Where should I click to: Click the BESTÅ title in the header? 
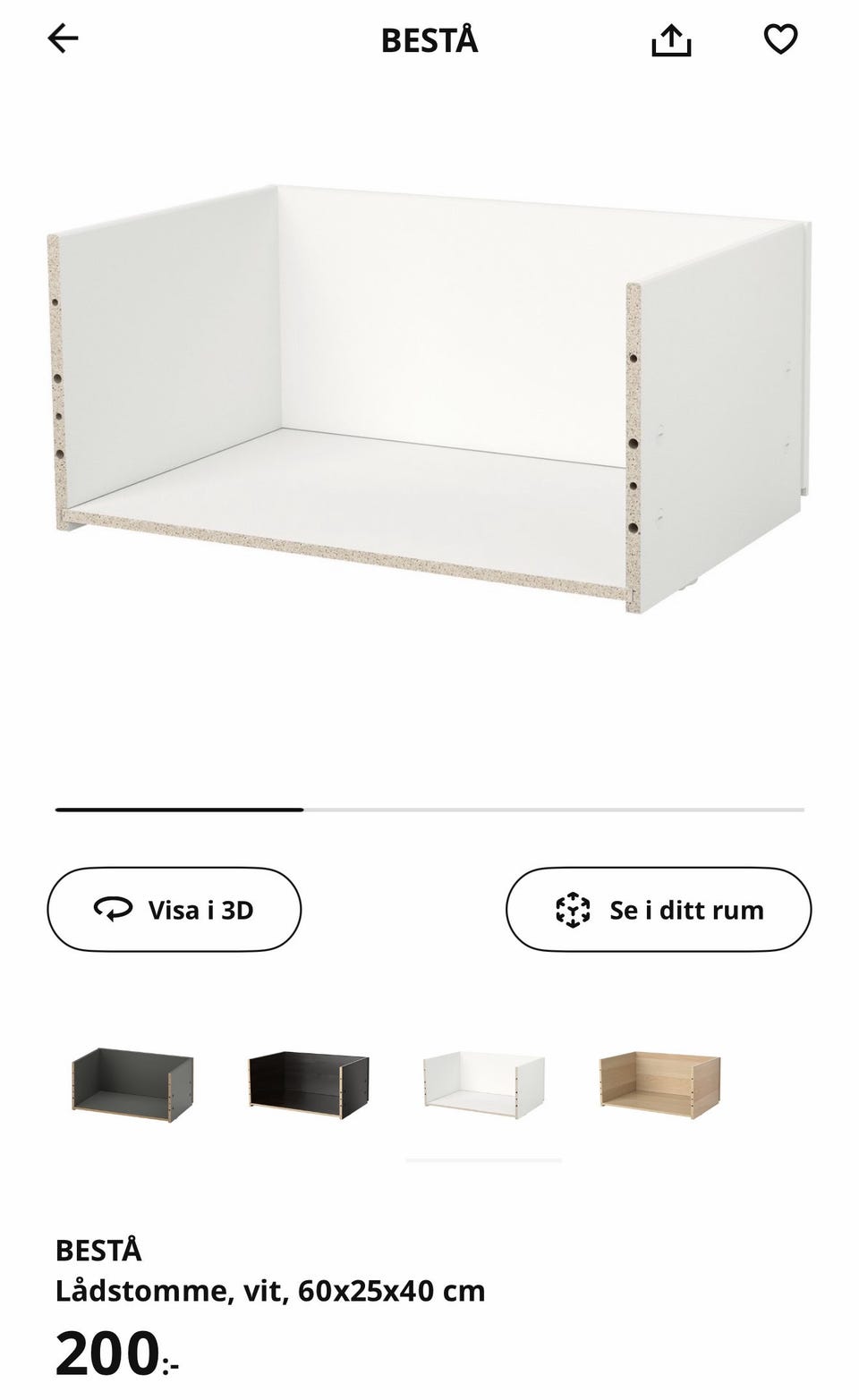[x=429, y=39]
